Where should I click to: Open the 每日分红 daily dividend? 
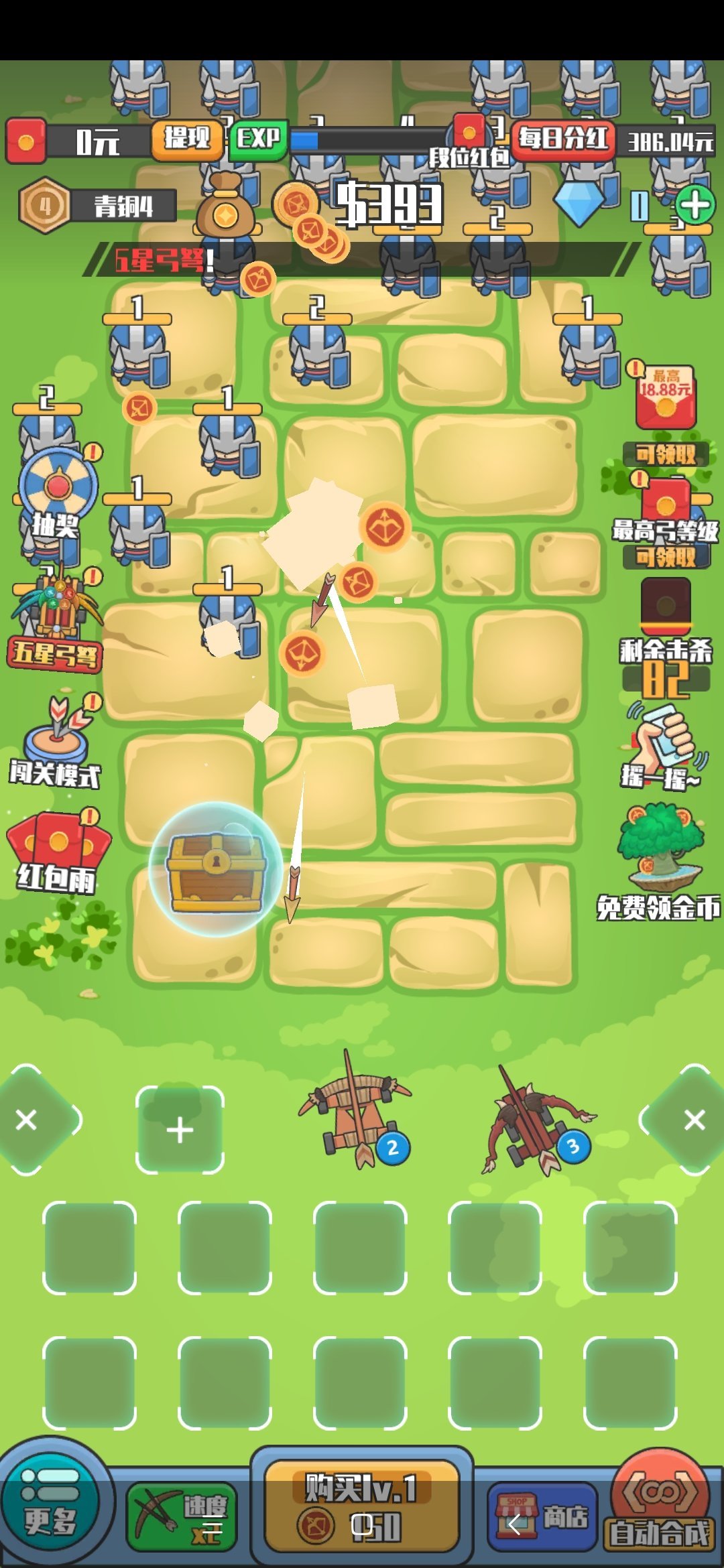(x=563, y=139)
